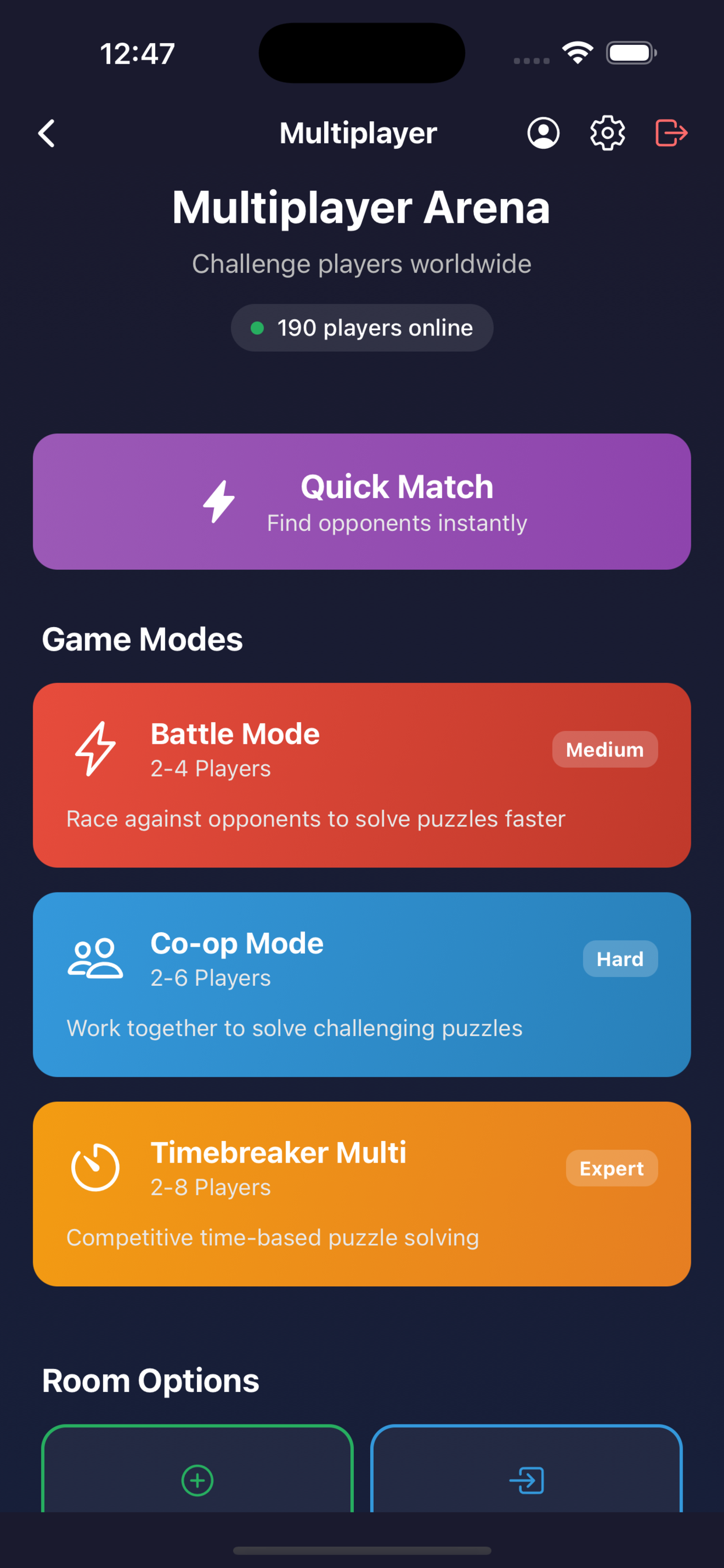This screenshot has height=1568, width=724.
Task: Tap the Join Room arrow icon
Action: tap(527, 1481)
